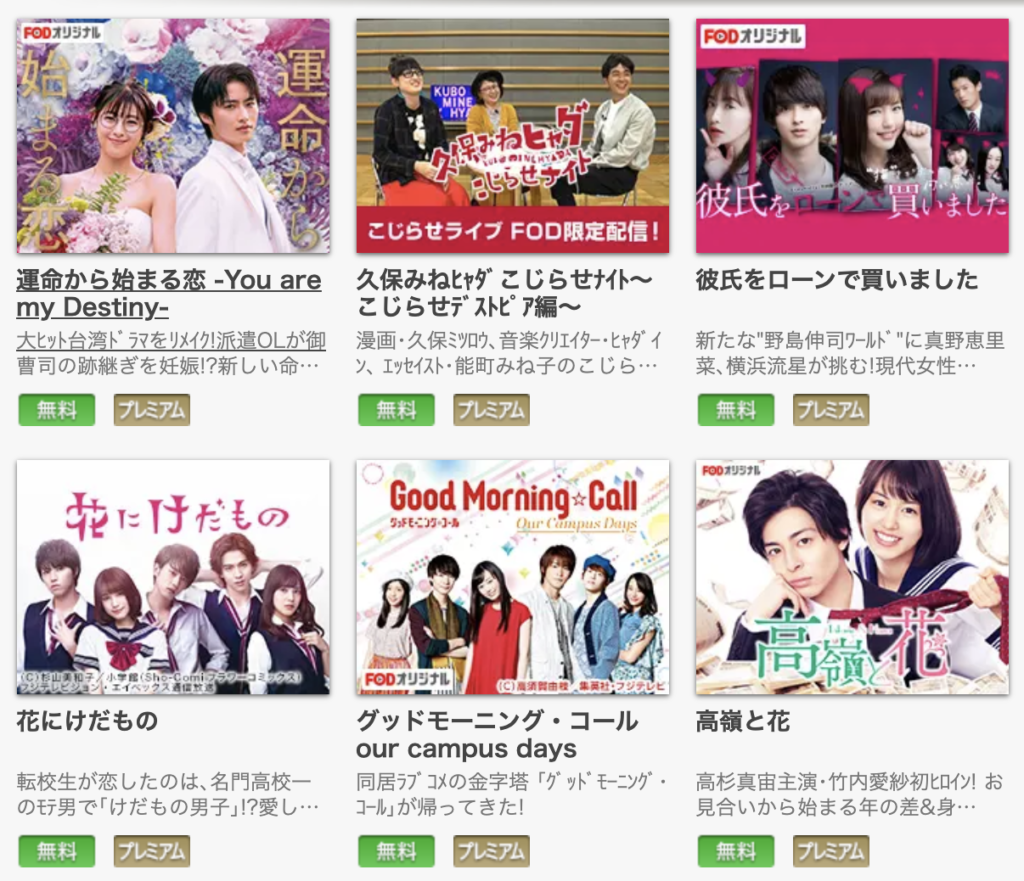The height and width of the screenshot is (881, 1024).
Task: Tap the underlined 運命から始まる恋 title link
Action: 168,292
